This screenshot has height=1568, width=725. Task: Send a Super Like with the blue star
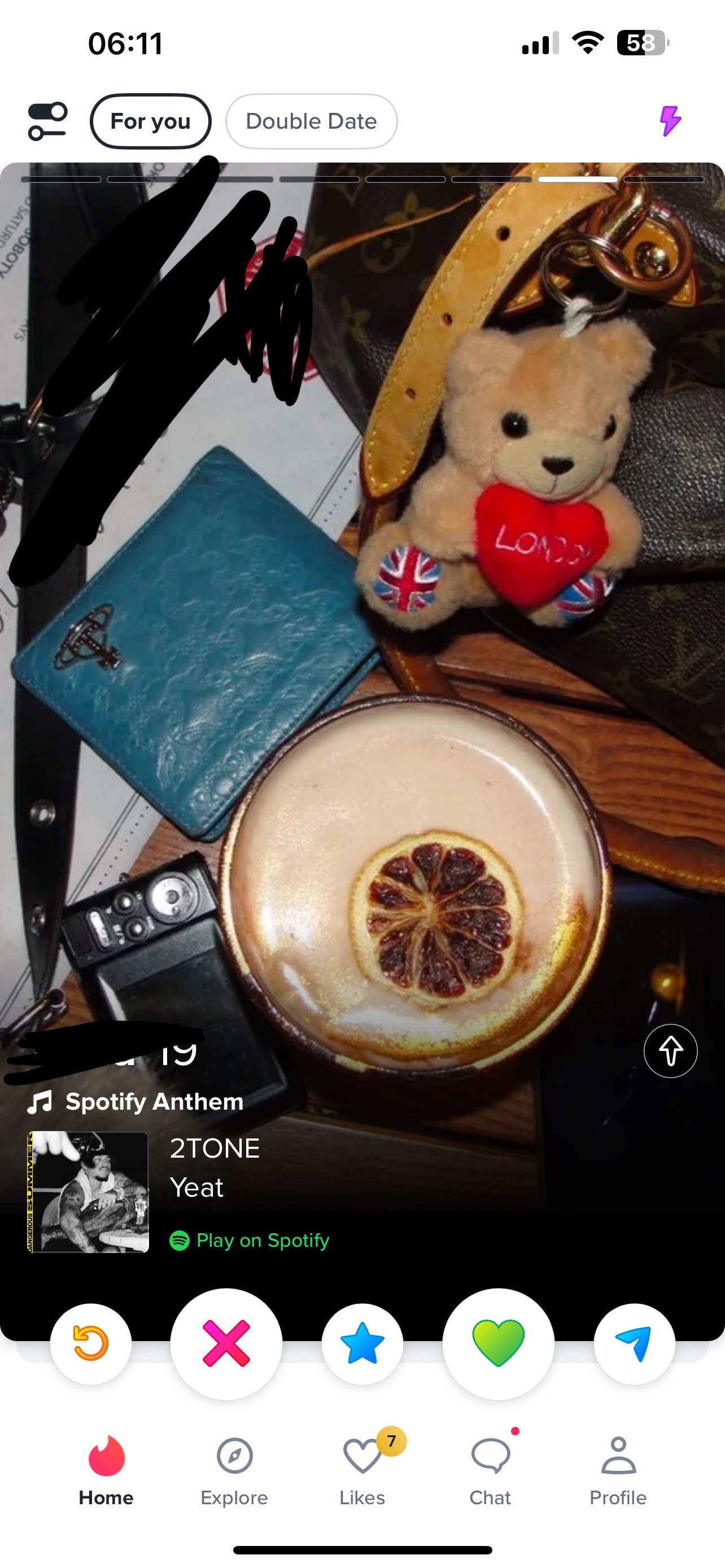click(362, 1343)
